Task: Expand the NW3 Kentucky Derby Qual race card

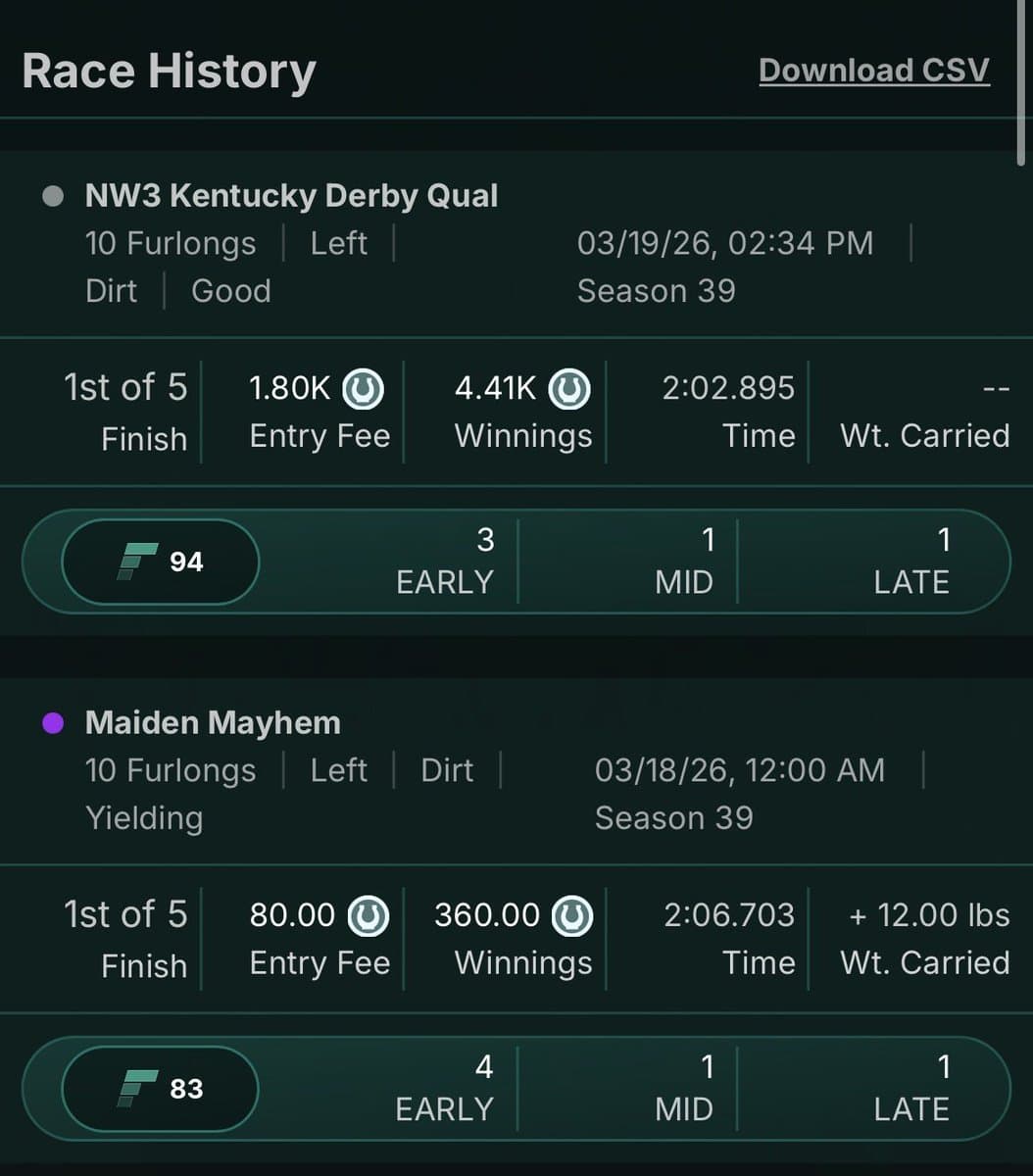Action: [516, 245]
